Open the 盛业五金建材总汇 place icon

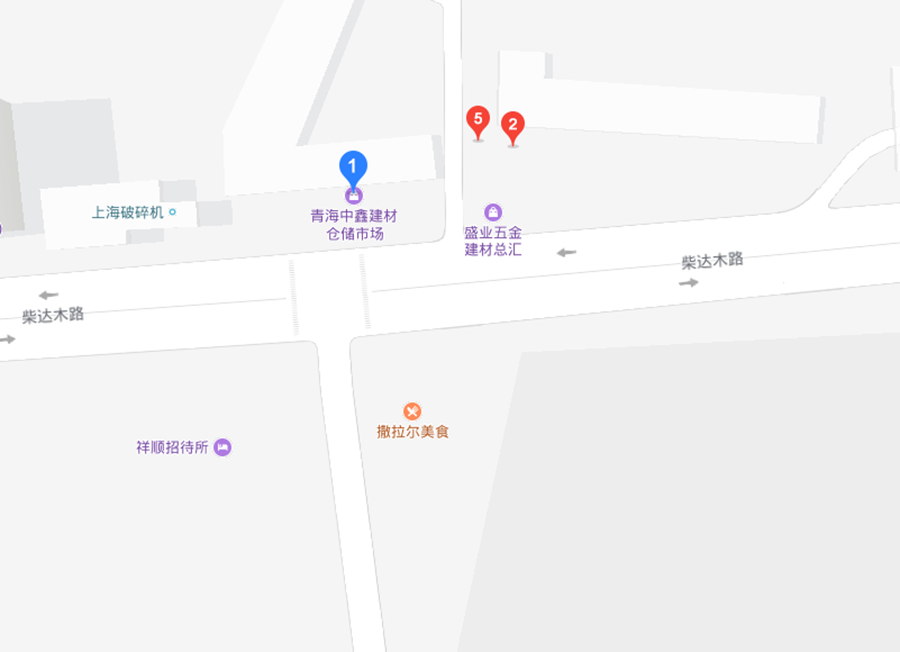[493, 212]
